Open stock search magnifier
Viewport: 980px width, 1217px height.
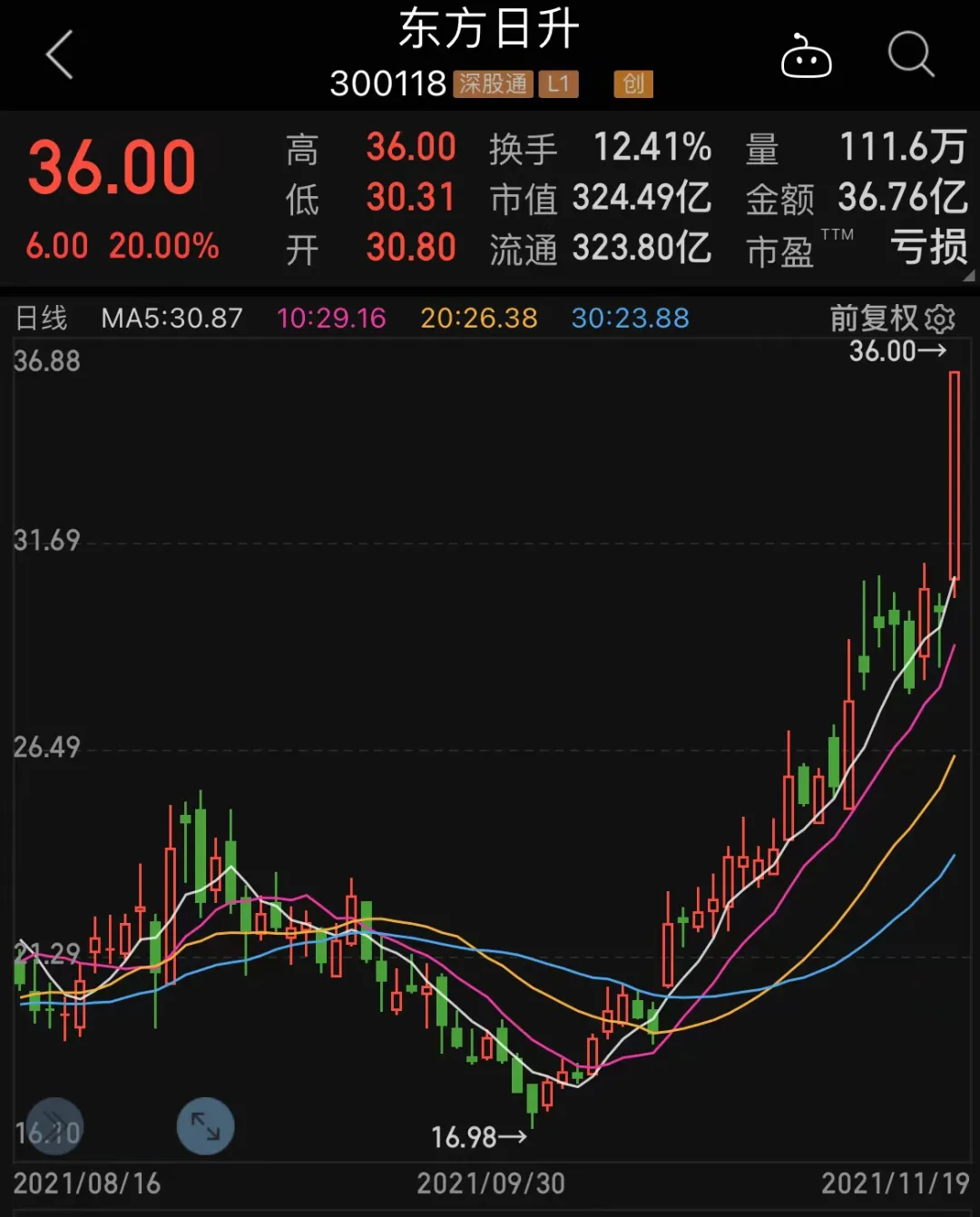coord(910,55)
